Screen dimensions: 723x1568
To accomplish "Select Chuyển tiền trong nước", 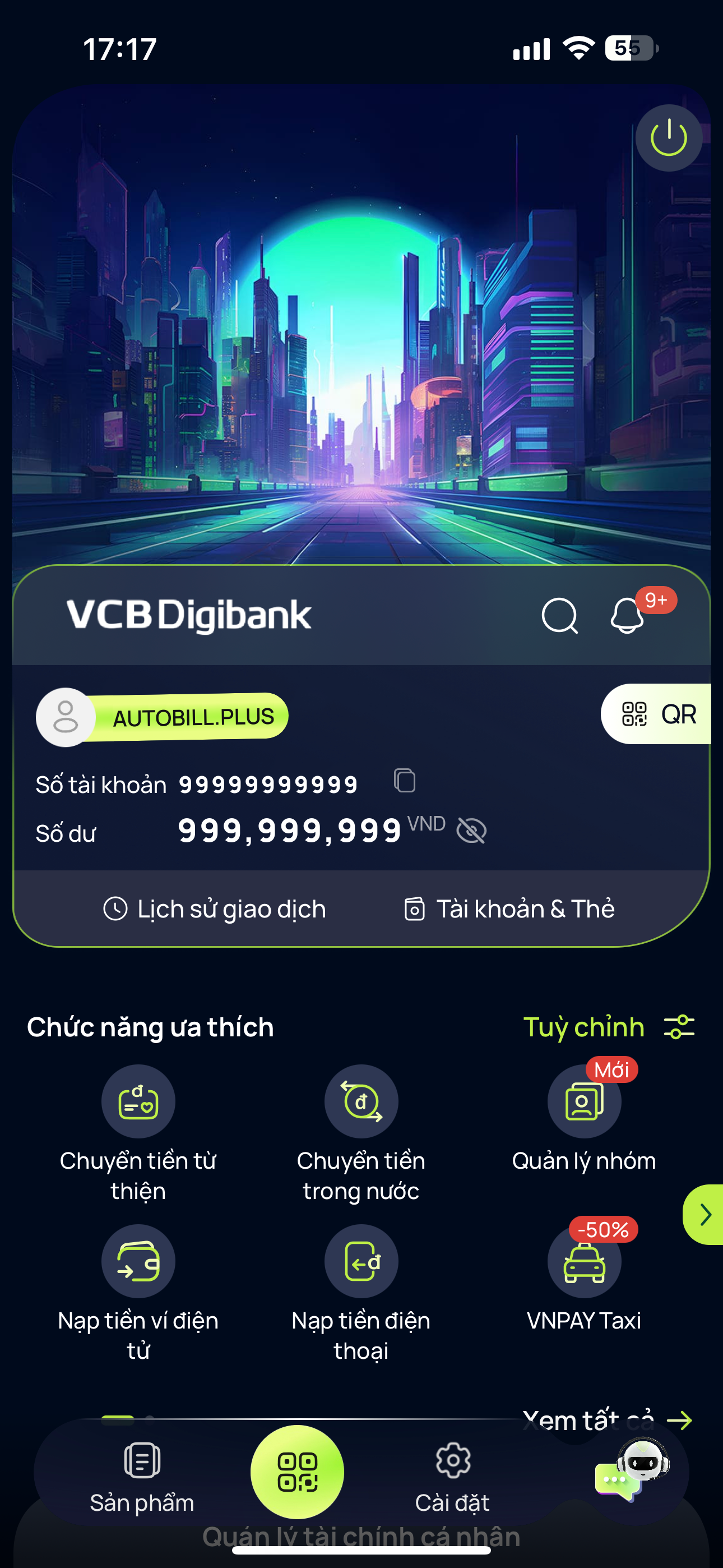I will tap(361, 1102).
